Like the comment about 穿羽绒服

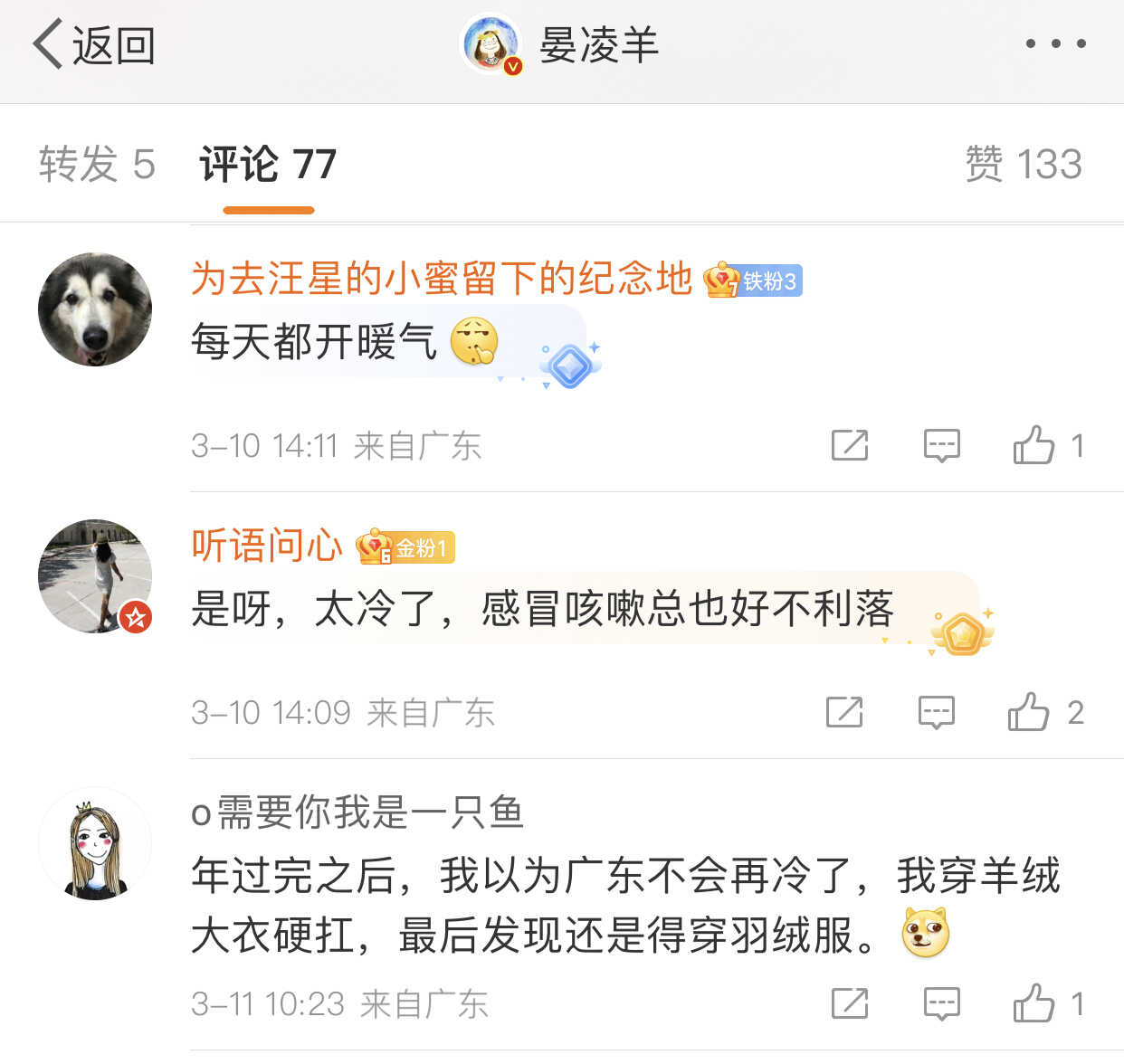point(1034,1003)
